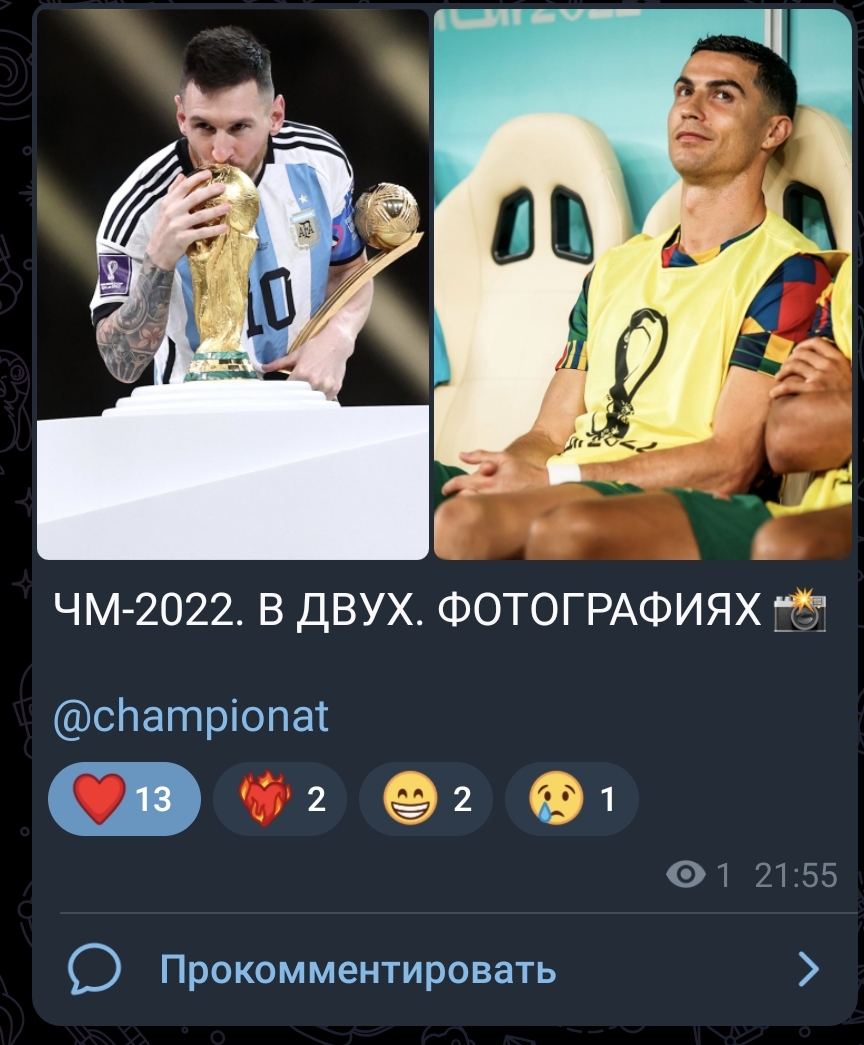React with the grinning face emoji
864x1045 pixels.
tap(425, 798)
